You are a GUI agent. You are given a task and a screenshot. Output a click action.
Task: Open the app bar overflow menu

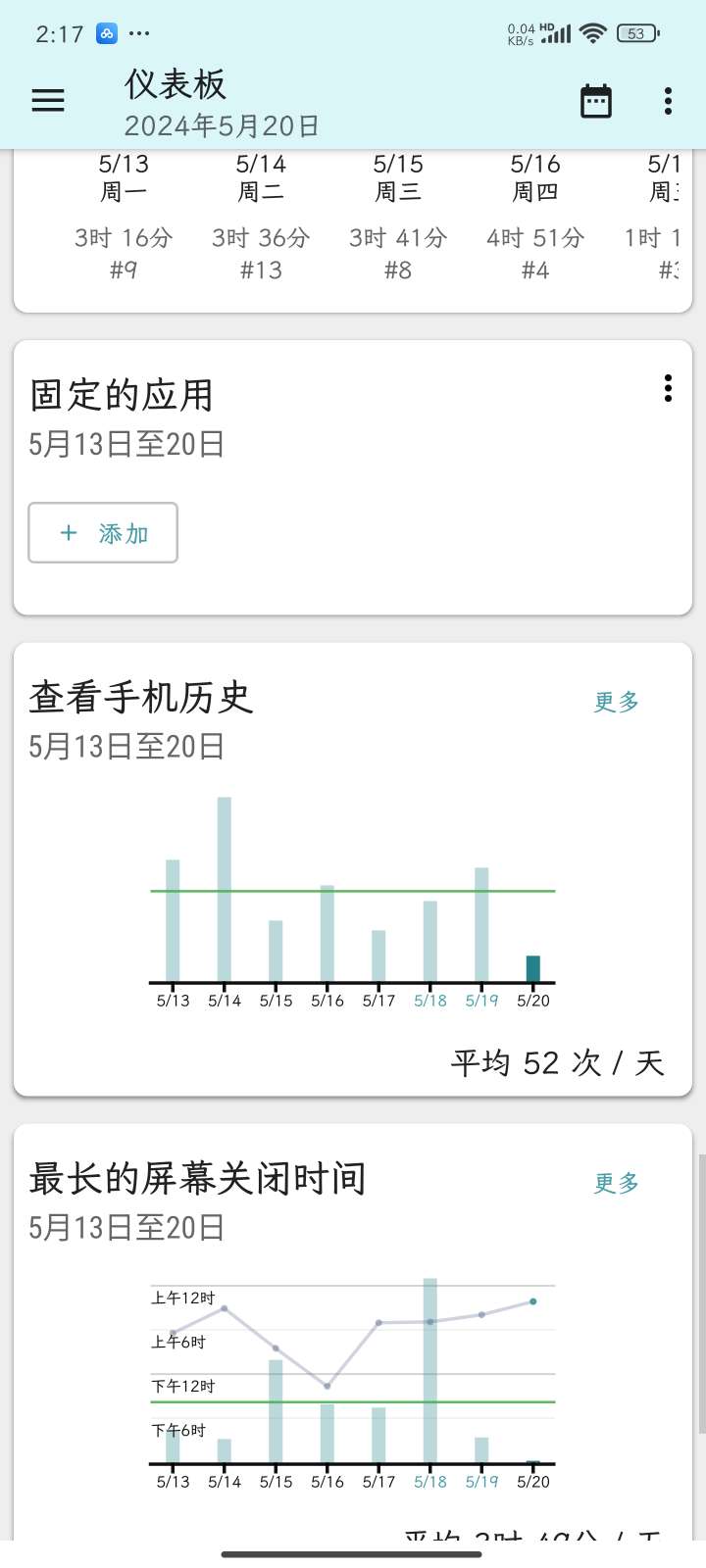pos(668,101)
